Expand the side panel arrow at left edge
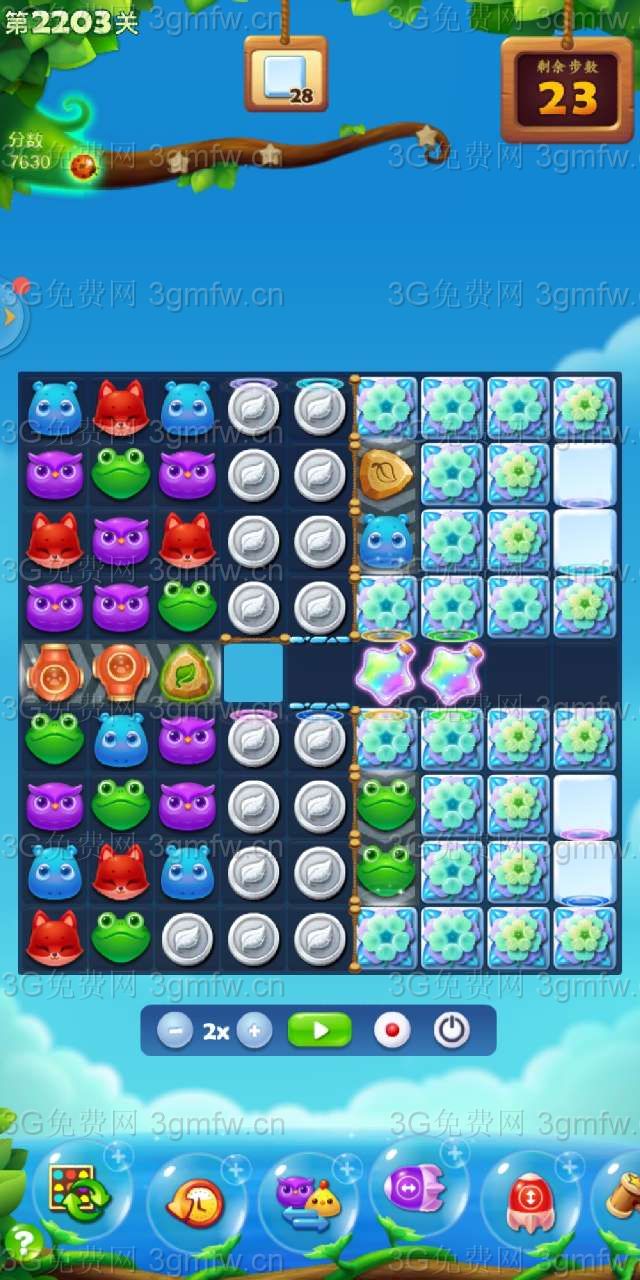Viewport: 640px width, 1280px height. pyautogui.click(x=10, y=318)
